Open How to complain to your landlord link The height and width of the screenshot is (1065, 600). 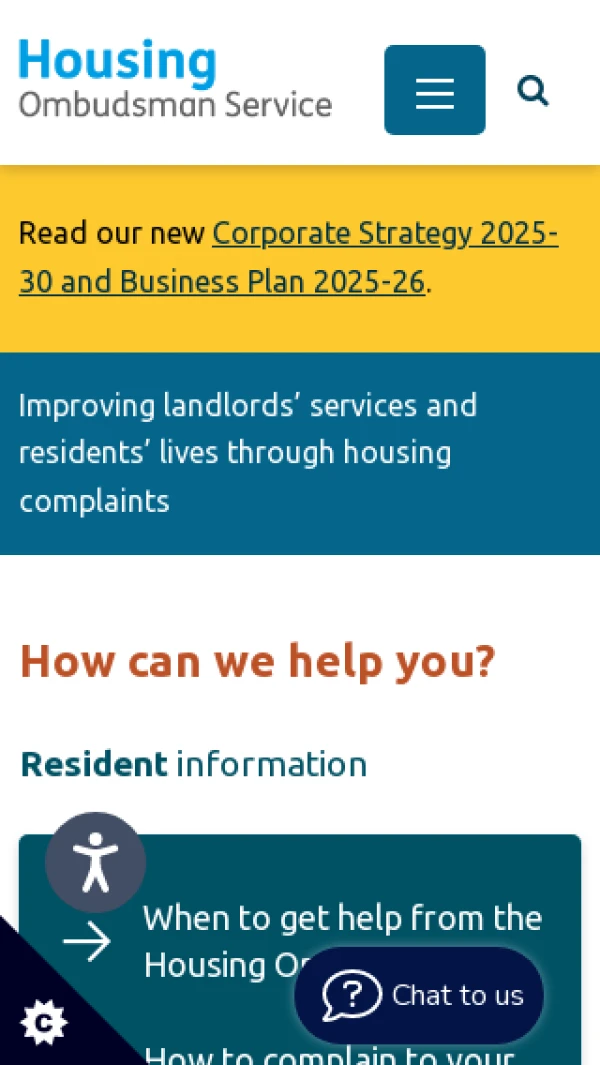(330, 1054)
